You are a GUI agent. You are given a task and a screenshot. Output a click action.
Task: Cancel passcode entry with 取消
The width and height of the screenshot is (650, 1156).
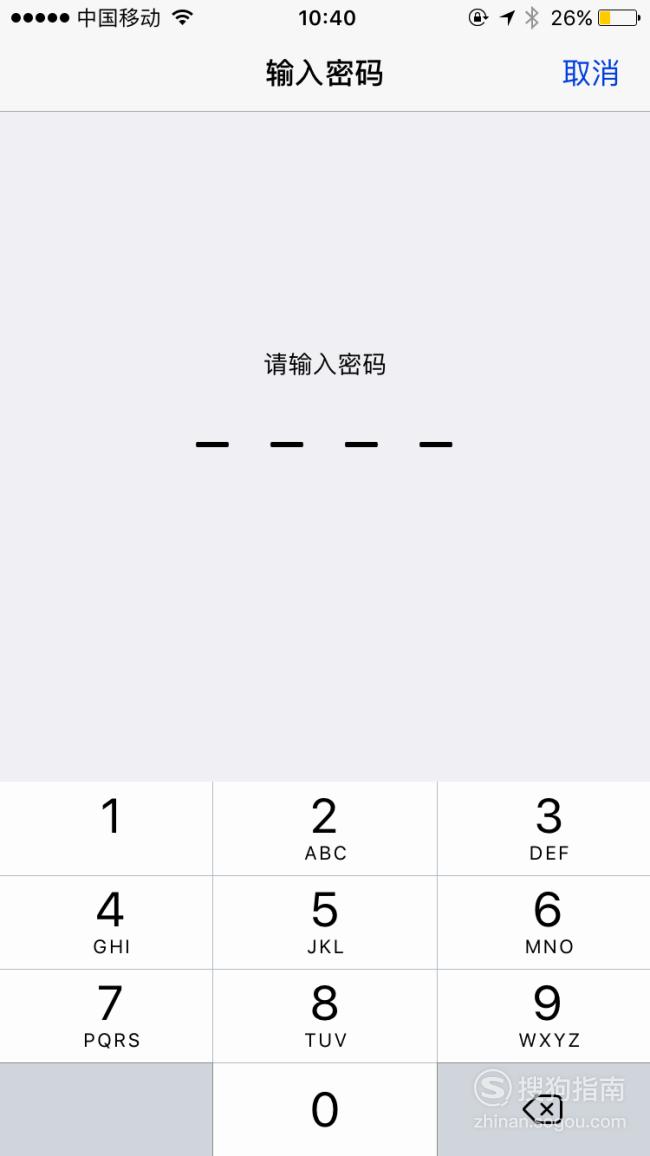pyautogui.click(x=590, y=74)
